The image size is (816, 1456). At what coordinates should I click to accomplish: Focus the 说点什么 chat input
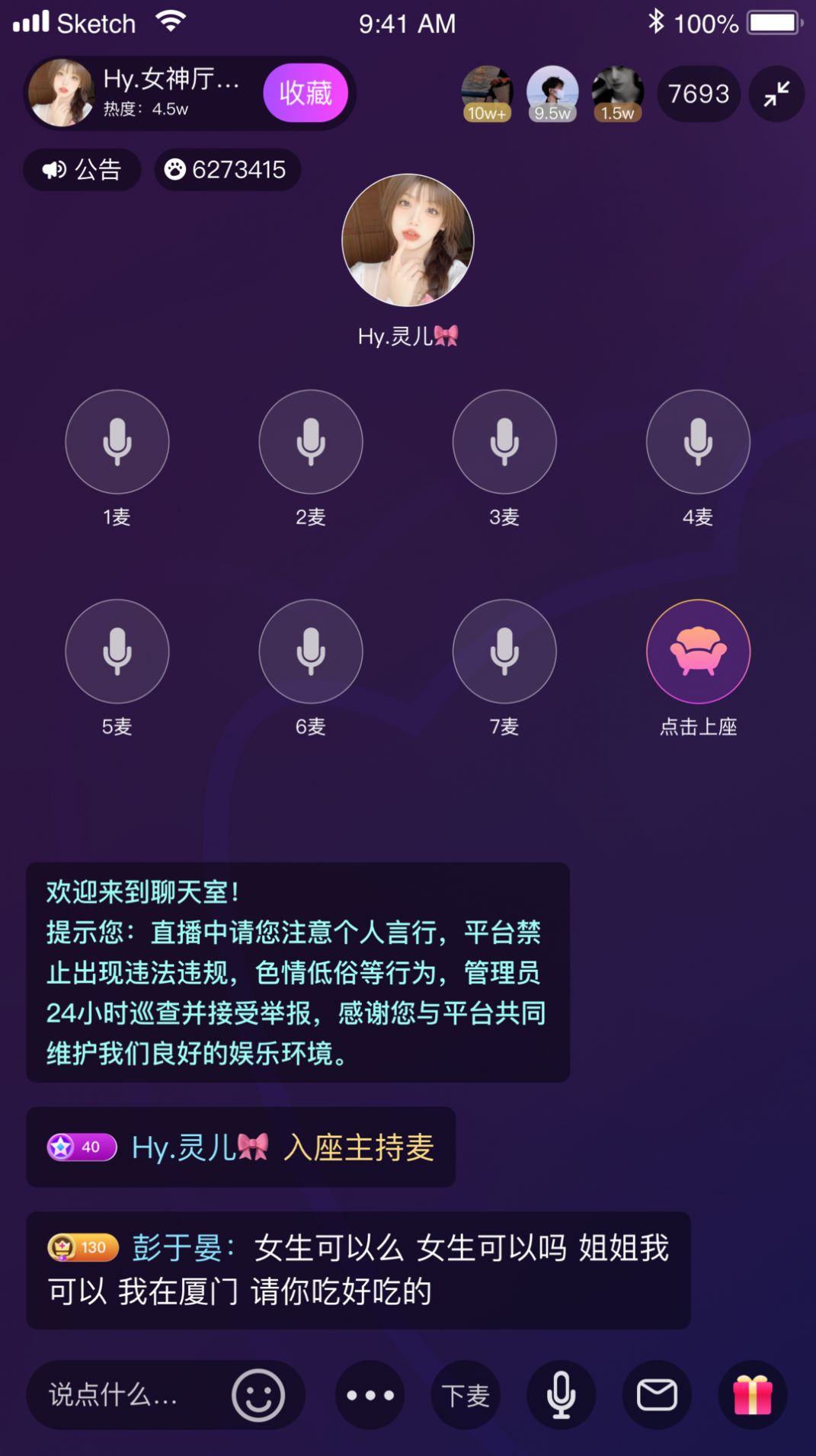(x=122, y=1395)
